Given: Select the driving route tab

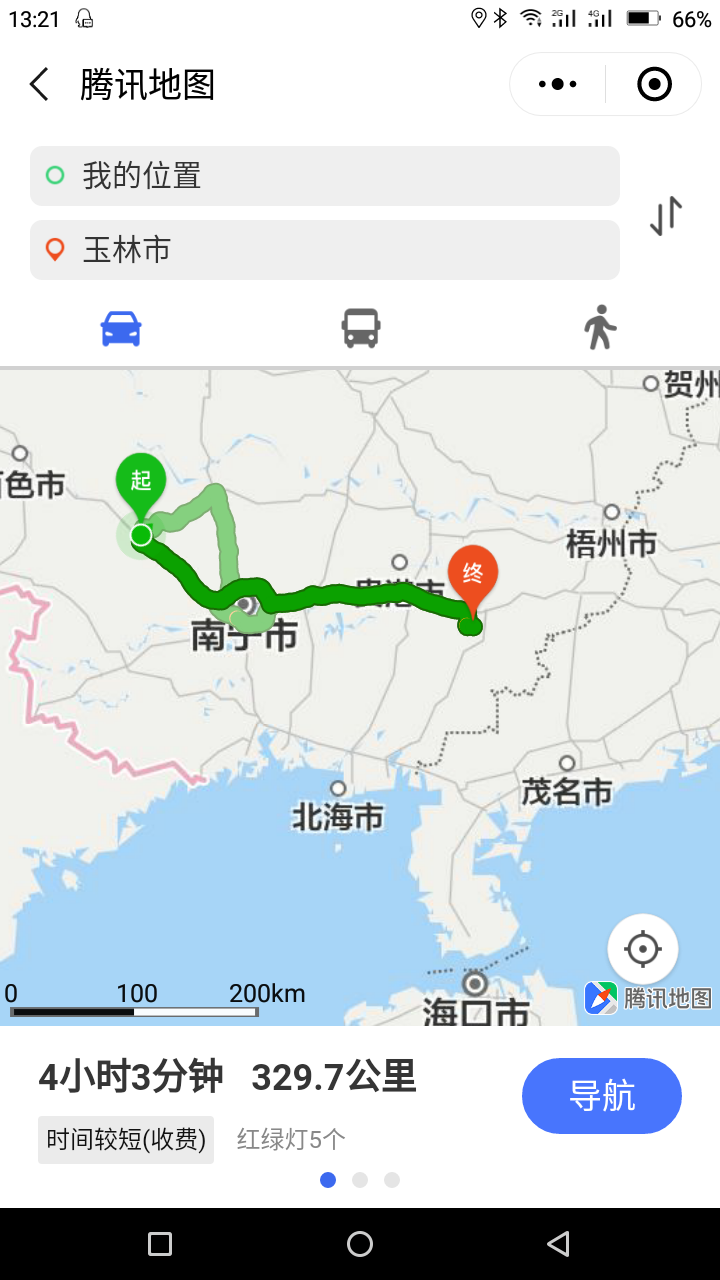Looking at the screenshot, I should (x=121, y=328).
